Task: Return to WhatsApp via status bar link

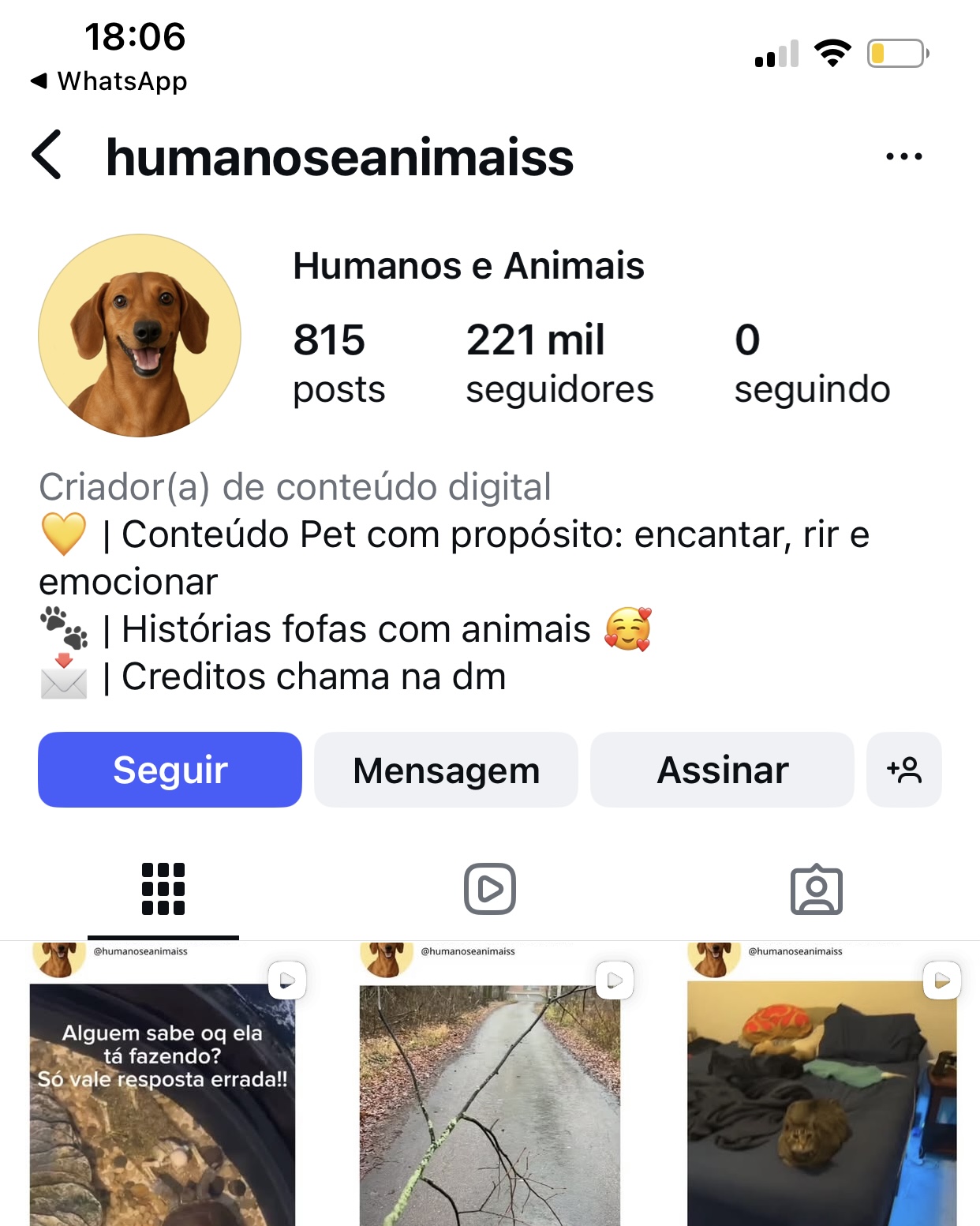Action: tap(108, 81)
